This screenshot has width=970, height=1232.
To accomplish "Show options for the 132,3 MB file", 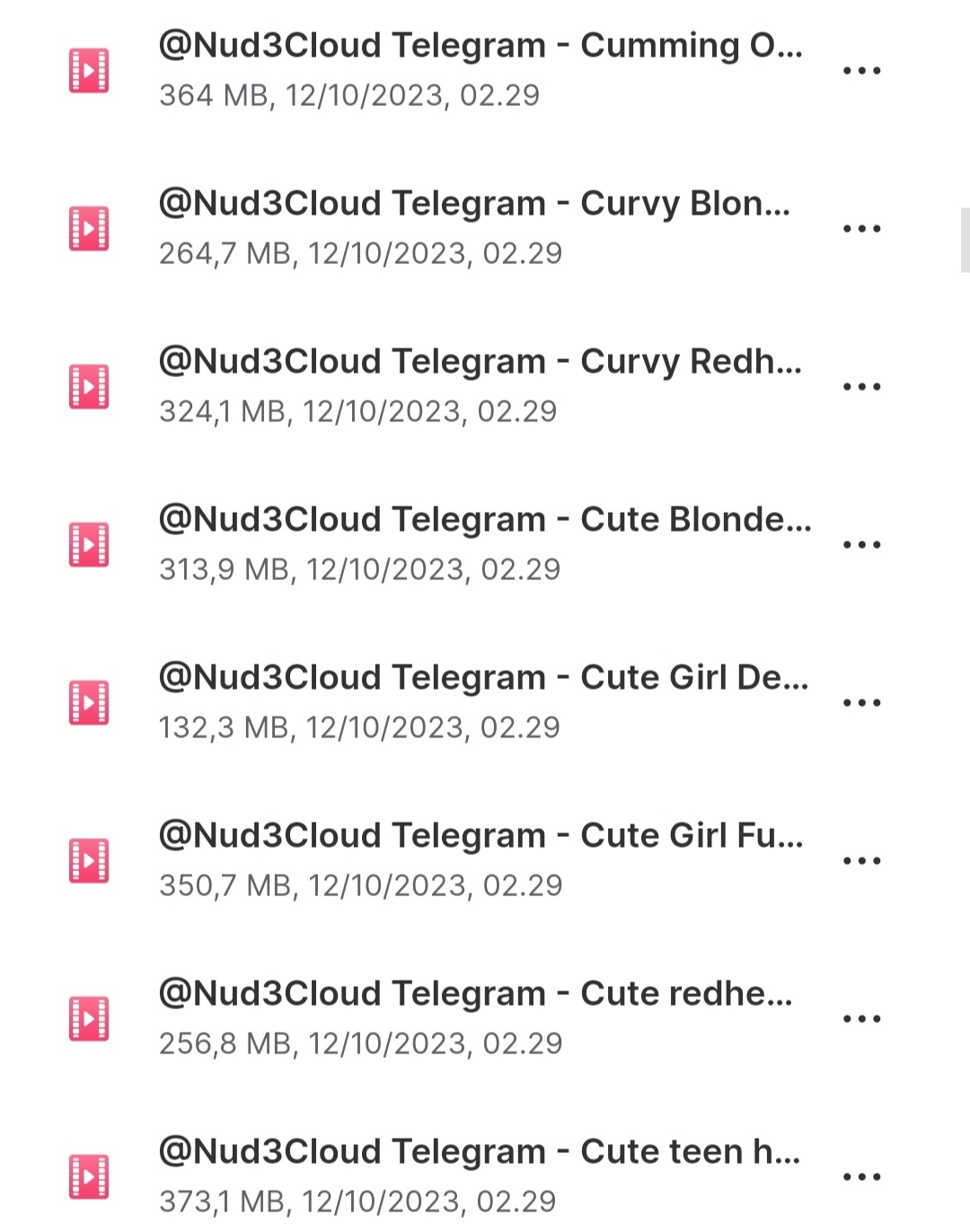I will pyautogui.click(x=861, y=703).
